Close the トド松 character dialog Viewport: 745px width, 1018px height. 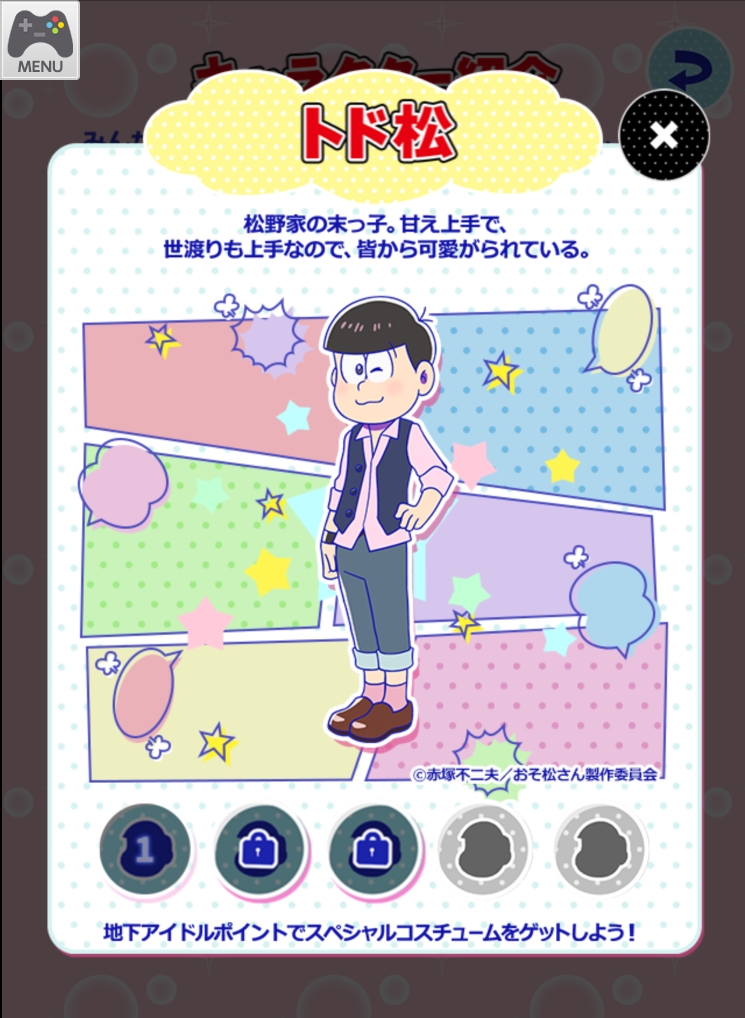coord(664,135)
